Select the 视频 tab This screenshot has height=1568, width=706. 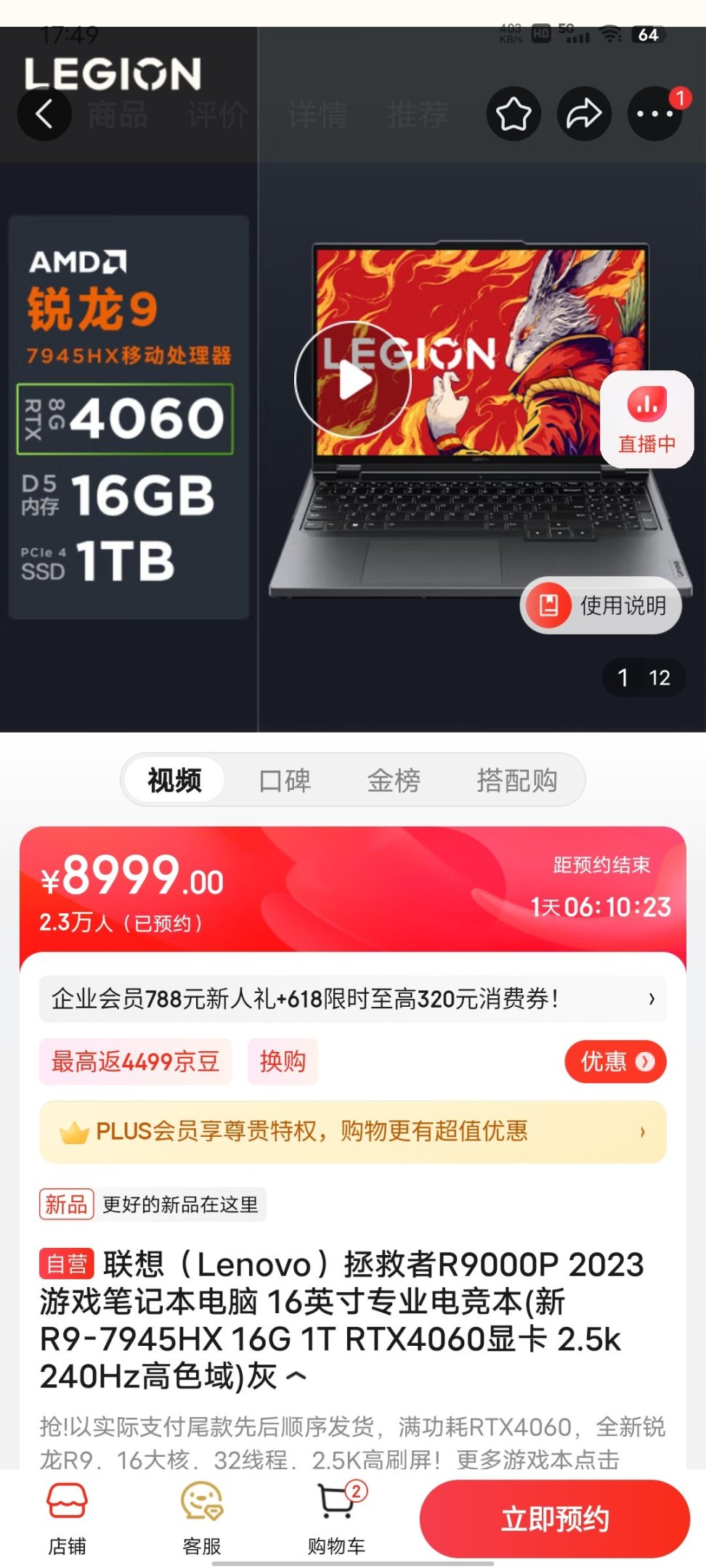(x=174, y=780)
